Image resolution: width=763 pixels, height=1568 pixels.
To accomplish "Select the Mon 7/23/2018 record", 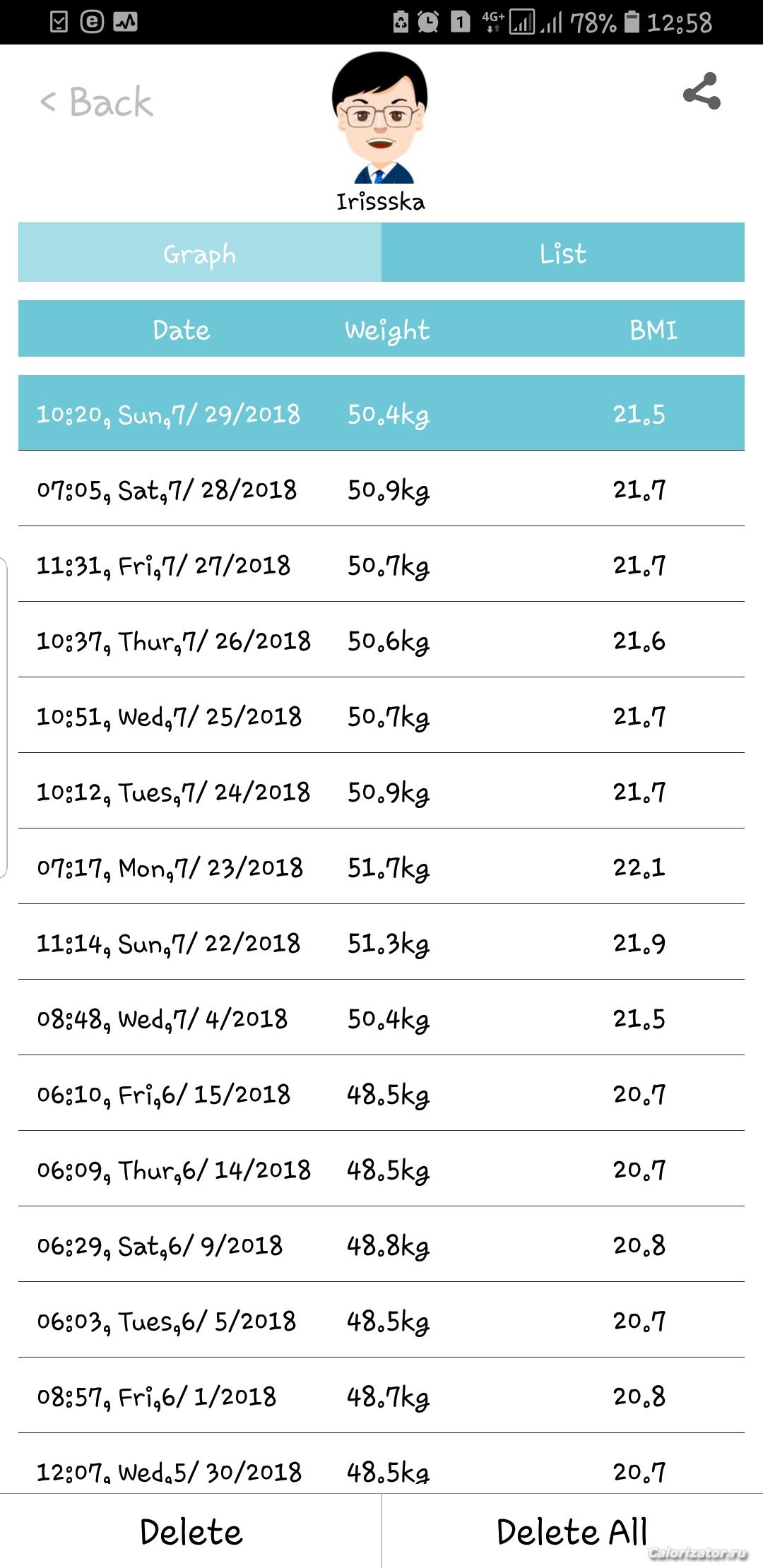I will coord(381,867).
